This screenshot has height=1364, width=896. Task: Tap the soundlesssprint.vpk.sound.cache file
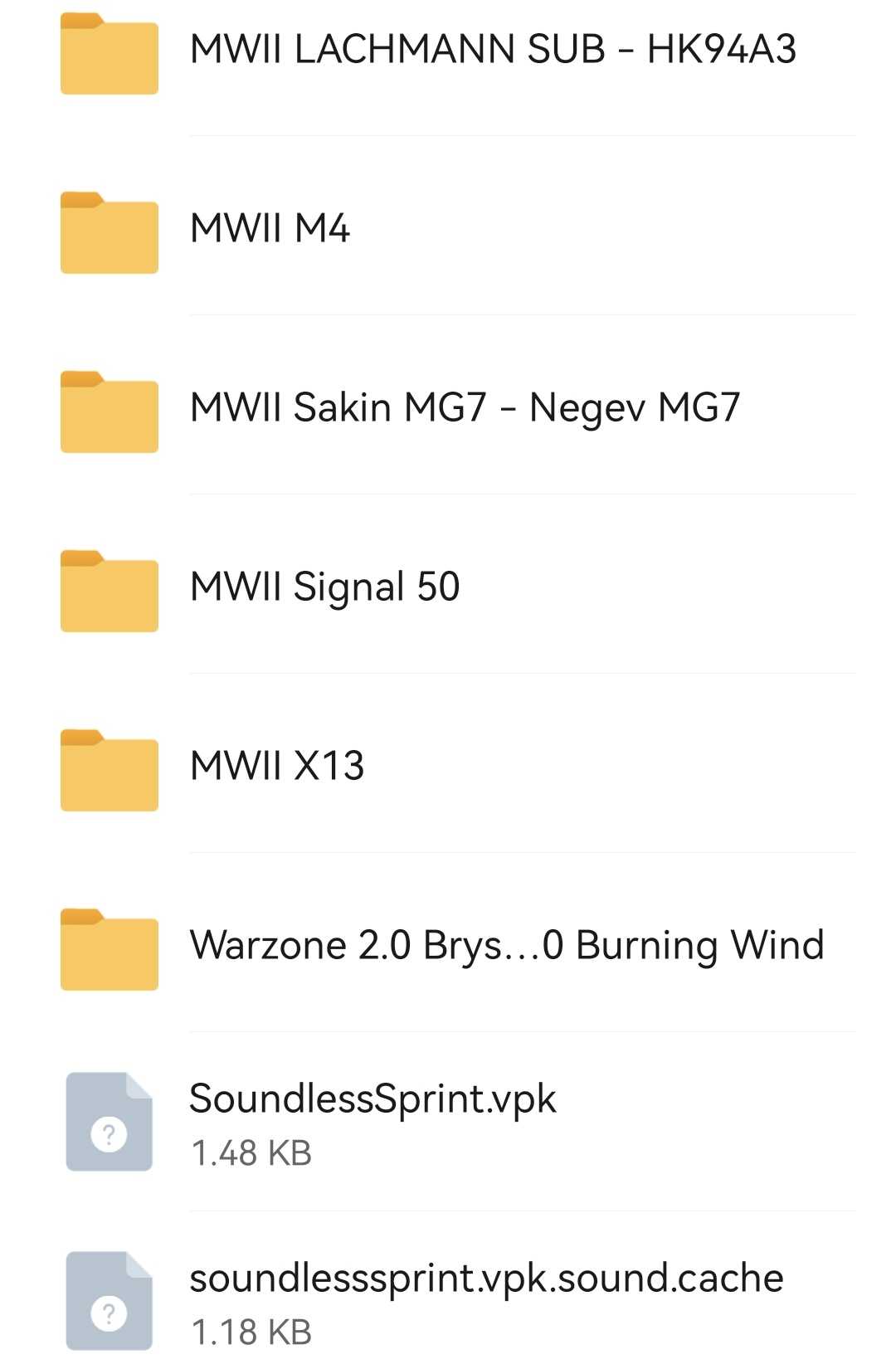pos(486,1299)
